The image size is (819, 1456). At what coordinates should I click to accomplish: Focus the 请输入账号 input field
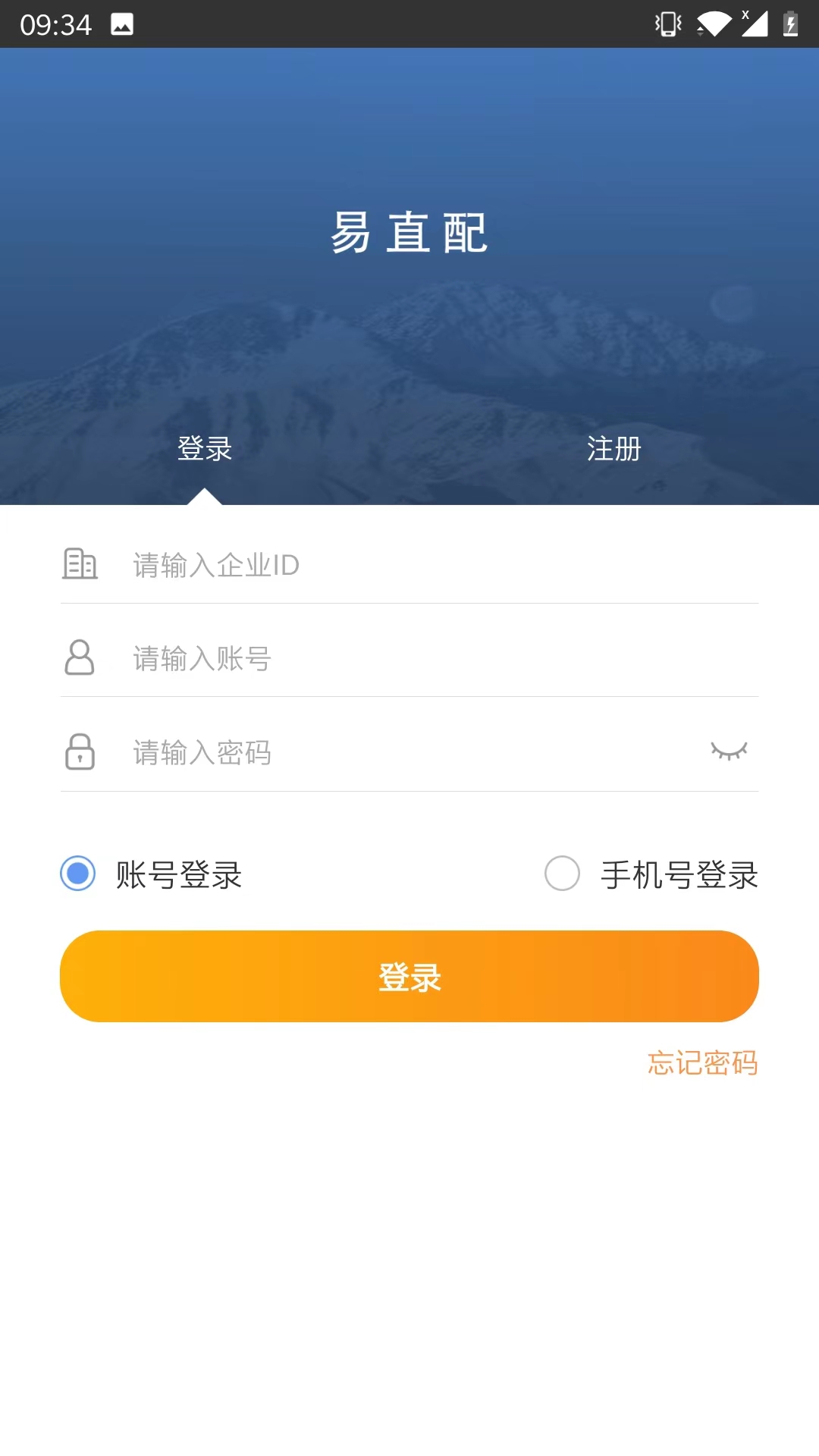379,659
